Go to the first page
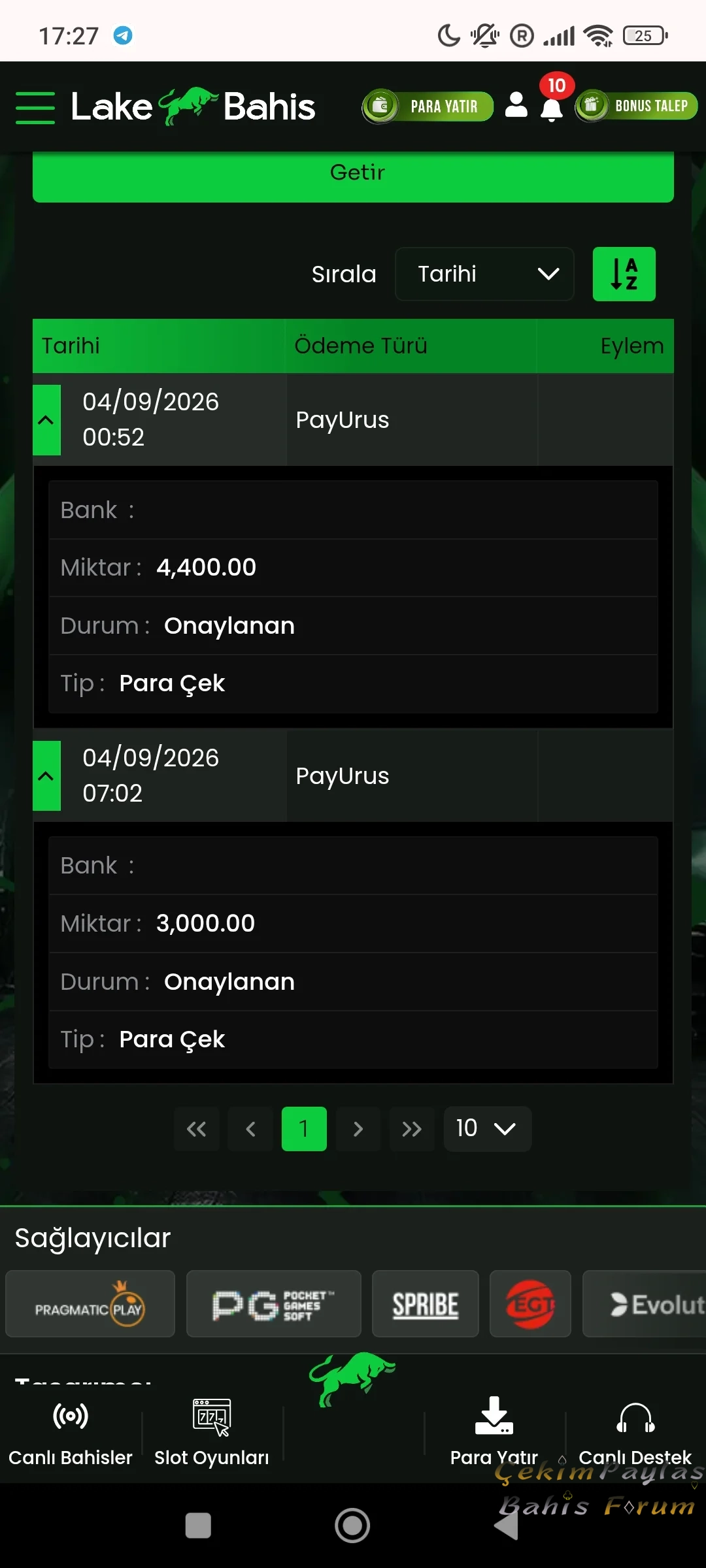This screenshot has height=1568, width=706. pyautogui.click(x=196, y=1128)
